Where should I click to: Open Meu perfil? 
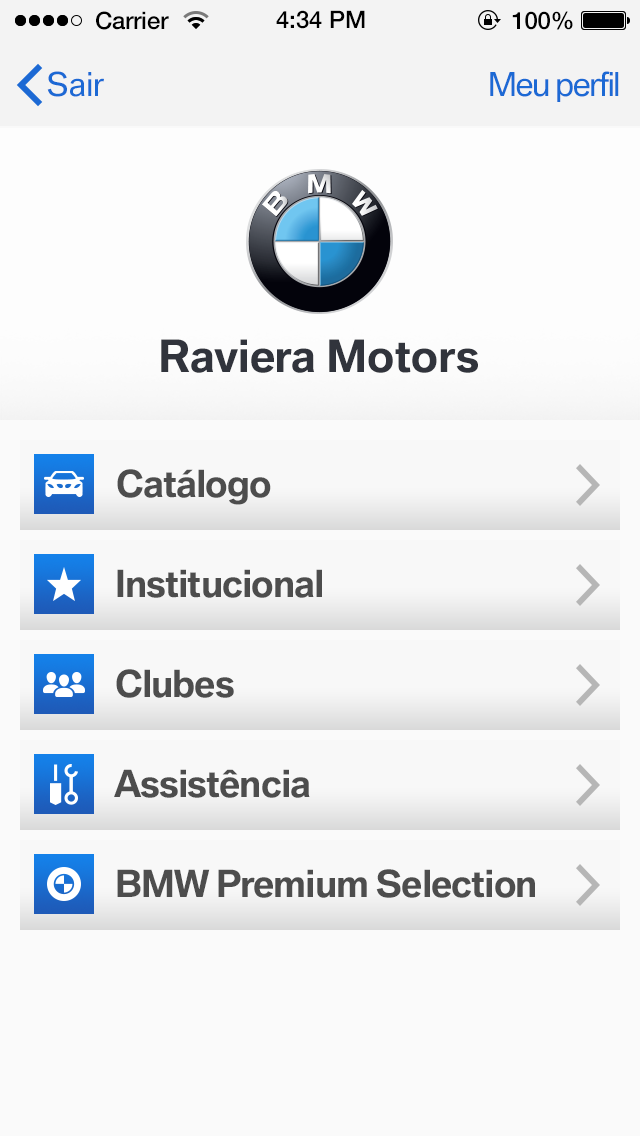tap(554, 85)
